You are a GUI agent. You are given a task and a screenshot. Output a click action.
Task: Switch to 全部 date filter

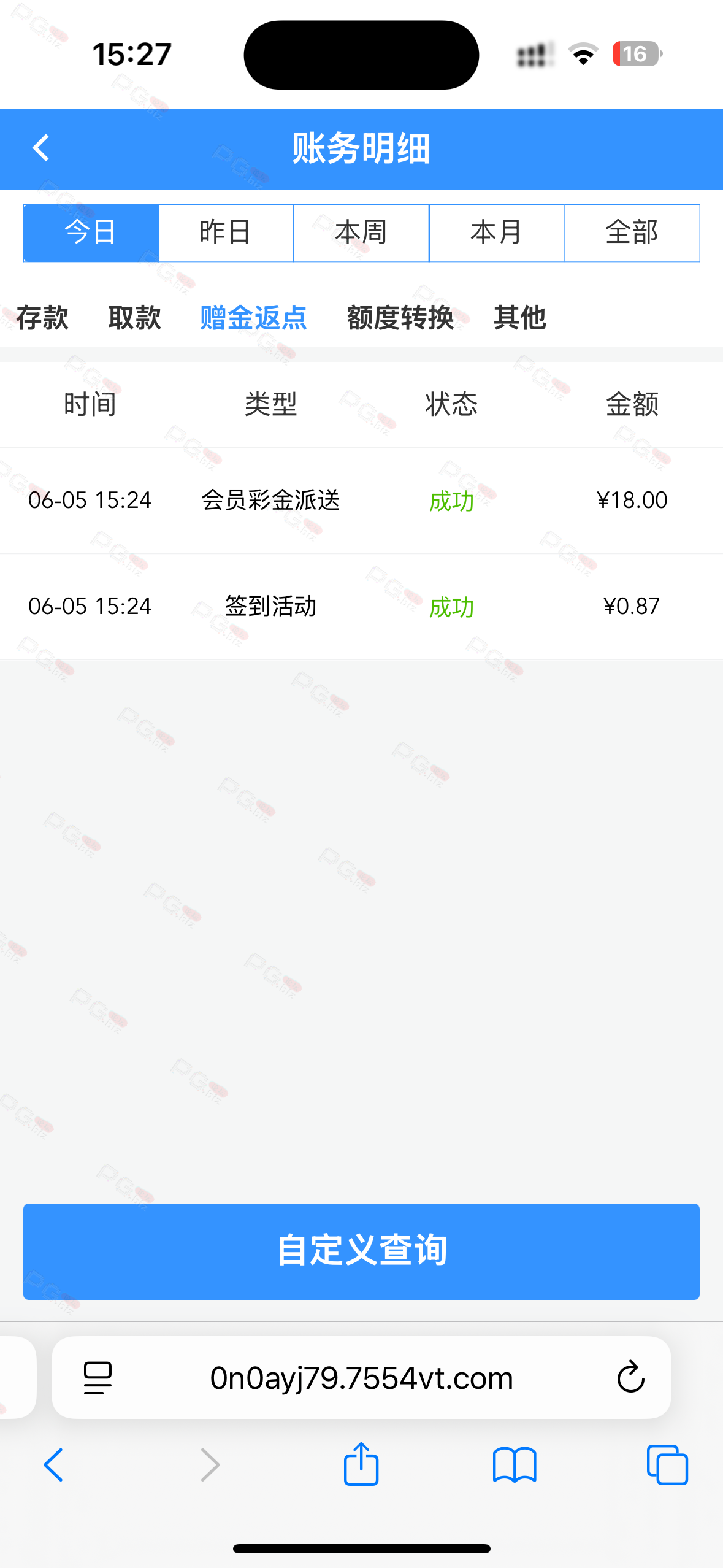coord(632,233)
